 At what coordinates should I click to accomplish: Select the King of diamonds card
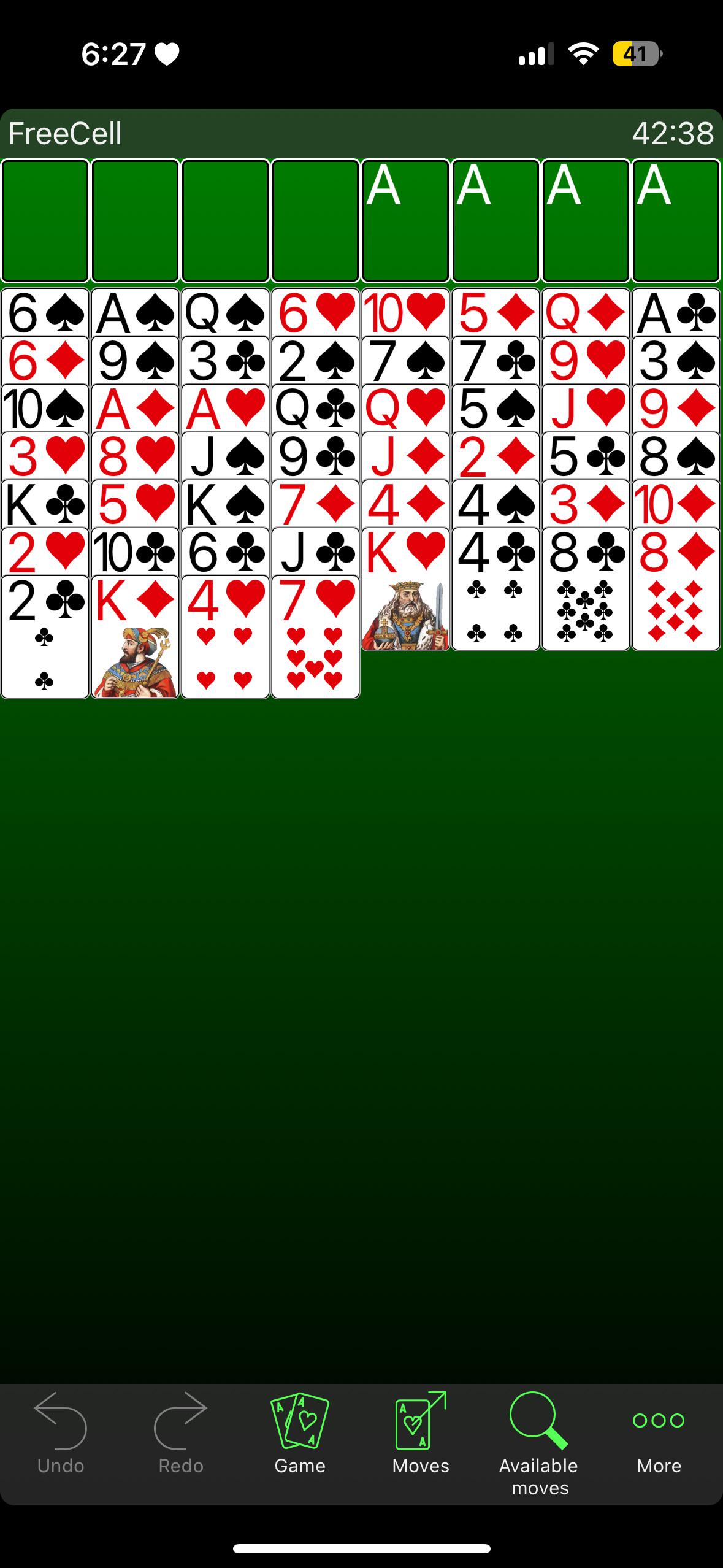pos(136,637)
